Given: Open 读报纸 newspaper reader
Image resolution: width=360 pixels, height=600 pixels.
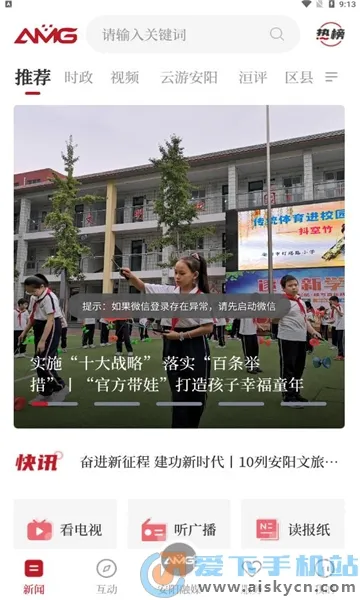Looking at the screenshot, I should [293, 530].
